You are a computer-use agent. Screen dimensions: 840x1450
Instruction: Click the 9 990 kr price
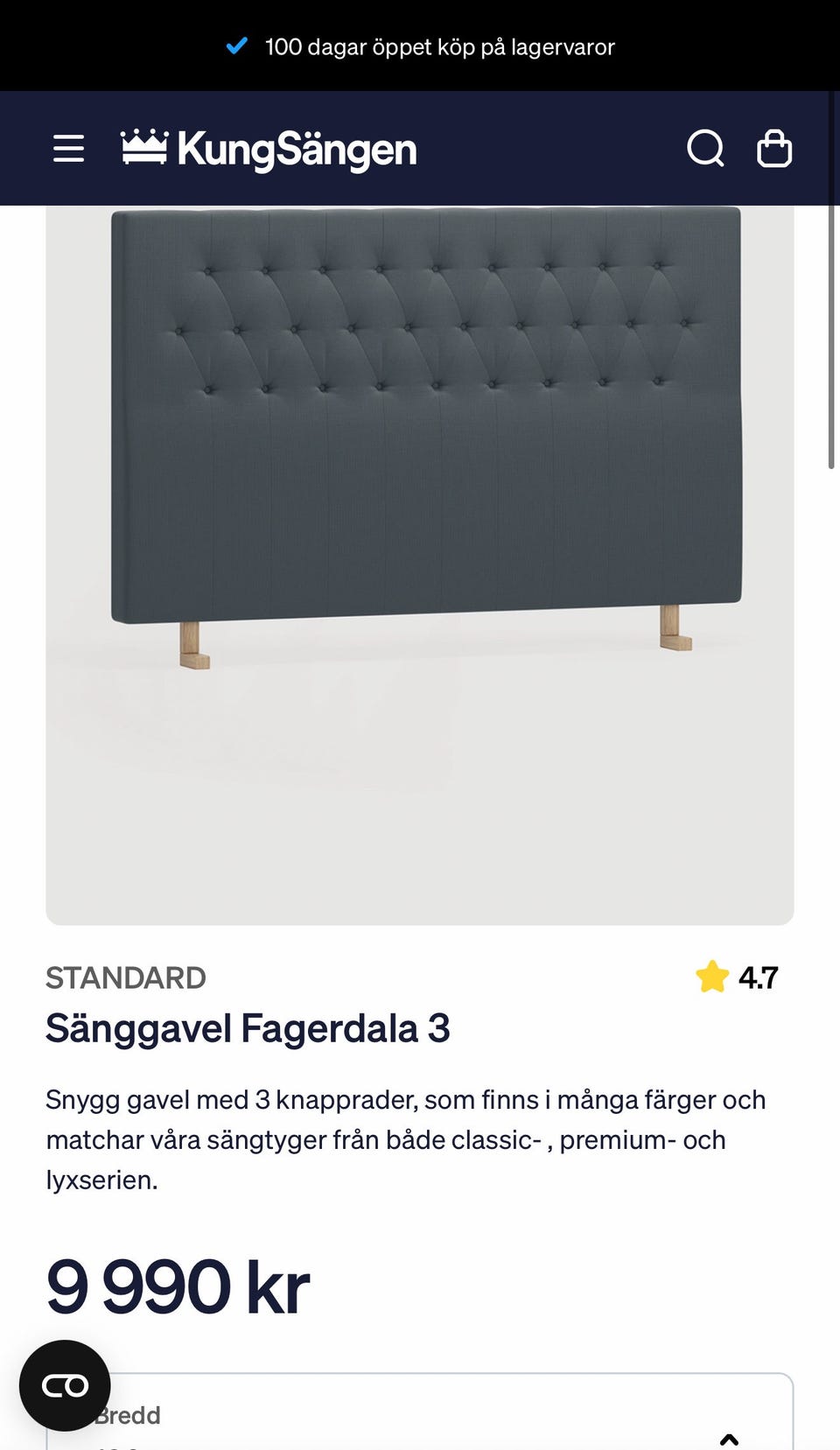click(x=178, y=1285)
